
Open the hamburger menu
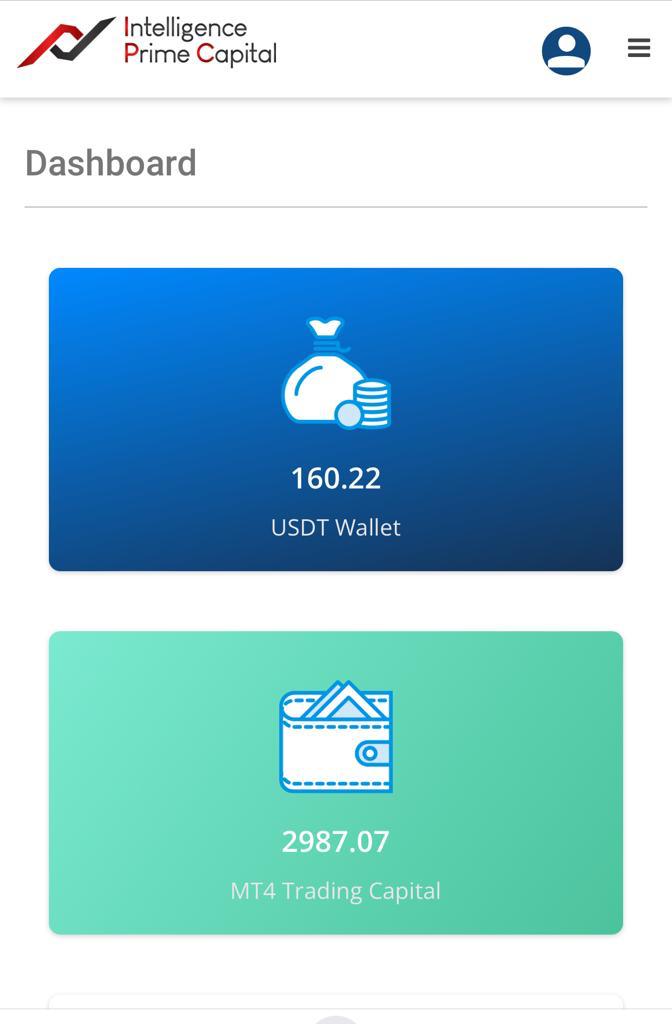(x=639, y=48)
